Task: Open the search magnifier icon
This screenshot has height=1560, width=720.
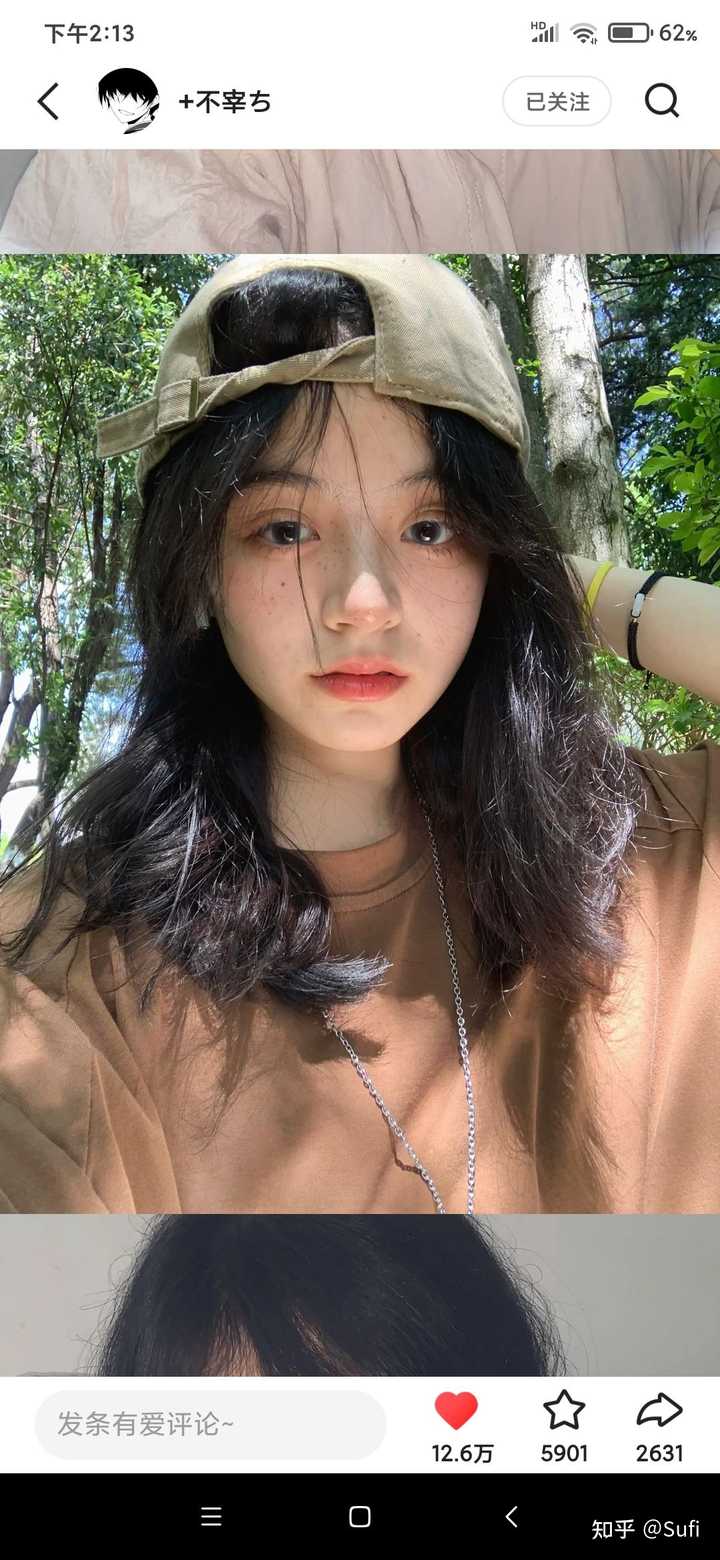Action: (x=661, y=100)
